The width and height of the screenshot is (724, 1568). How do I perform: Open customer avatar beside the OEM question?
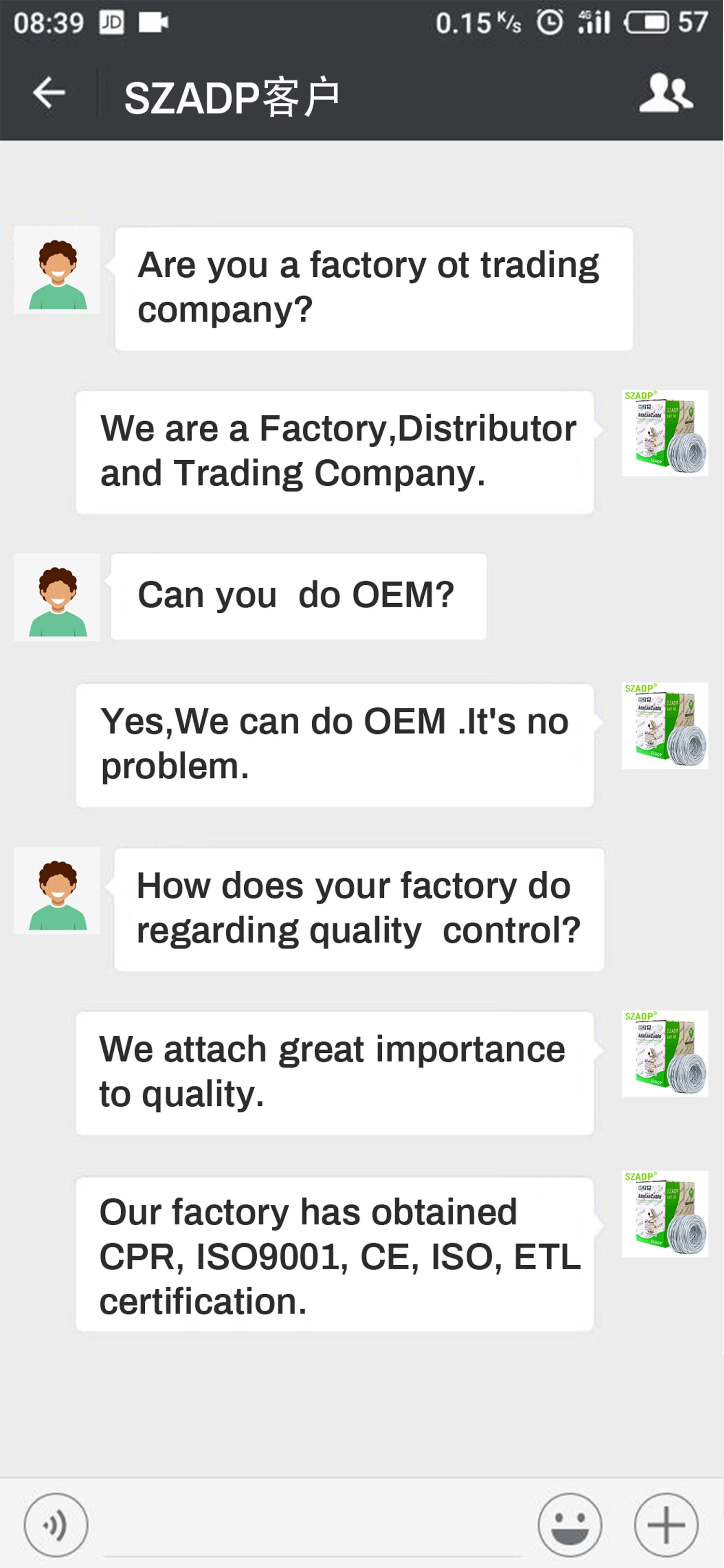tap(57, 597)
